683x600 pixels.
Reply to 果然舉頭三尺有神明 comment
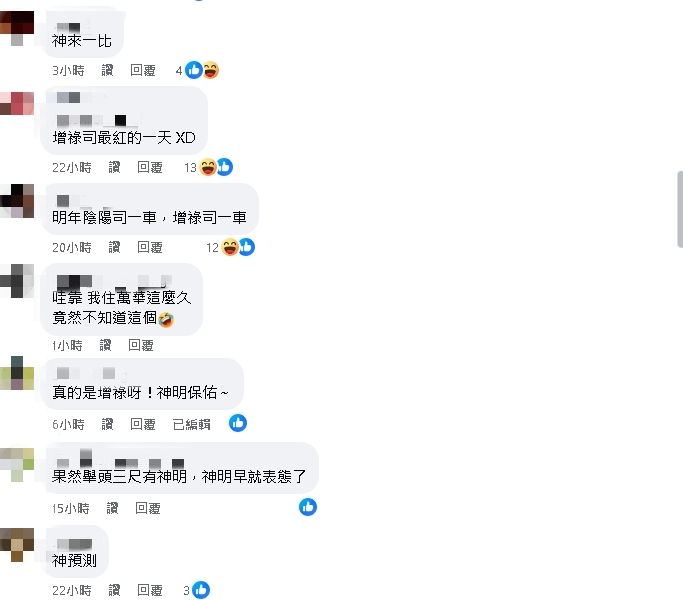(149, 508)
